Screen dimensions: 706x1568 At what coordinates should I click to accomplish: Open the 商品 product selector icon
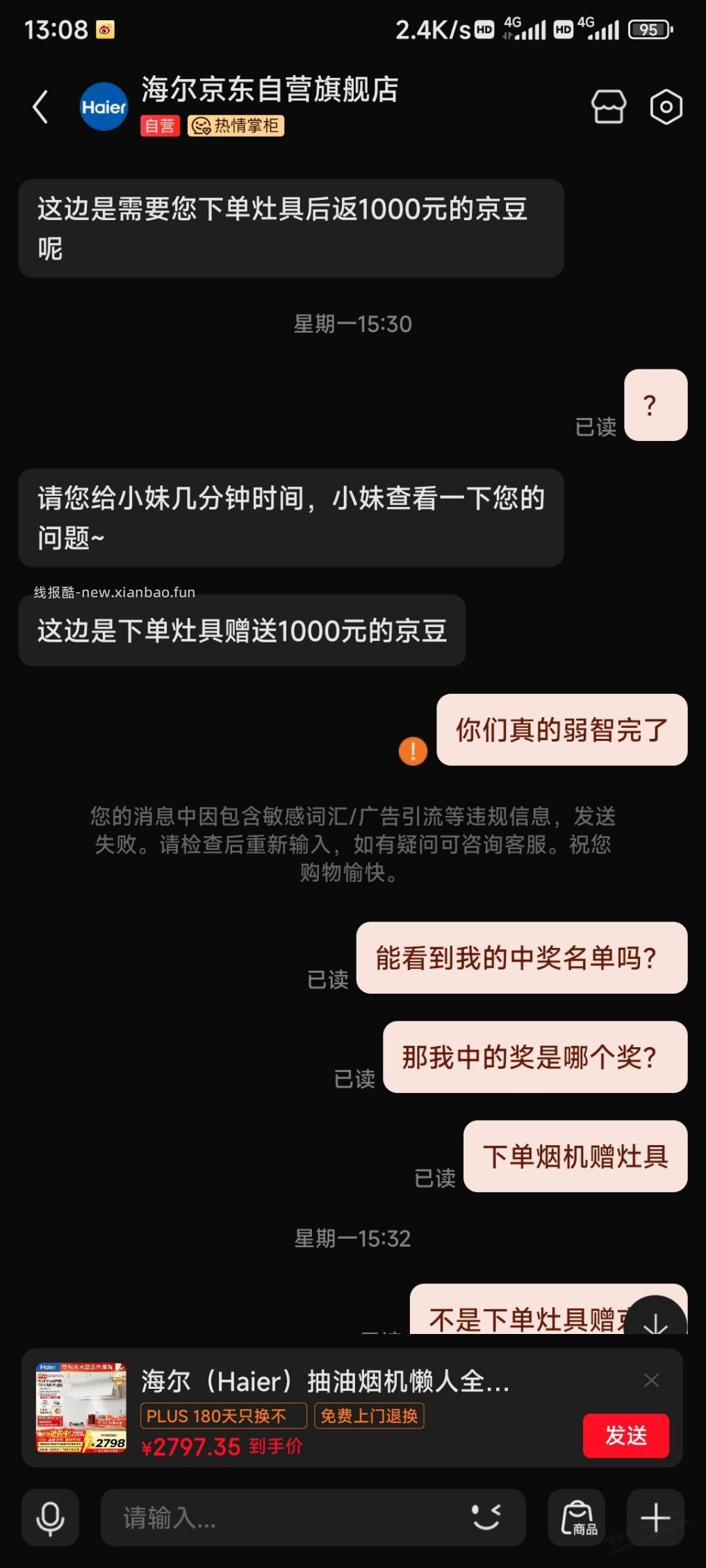pos(577,1517)
